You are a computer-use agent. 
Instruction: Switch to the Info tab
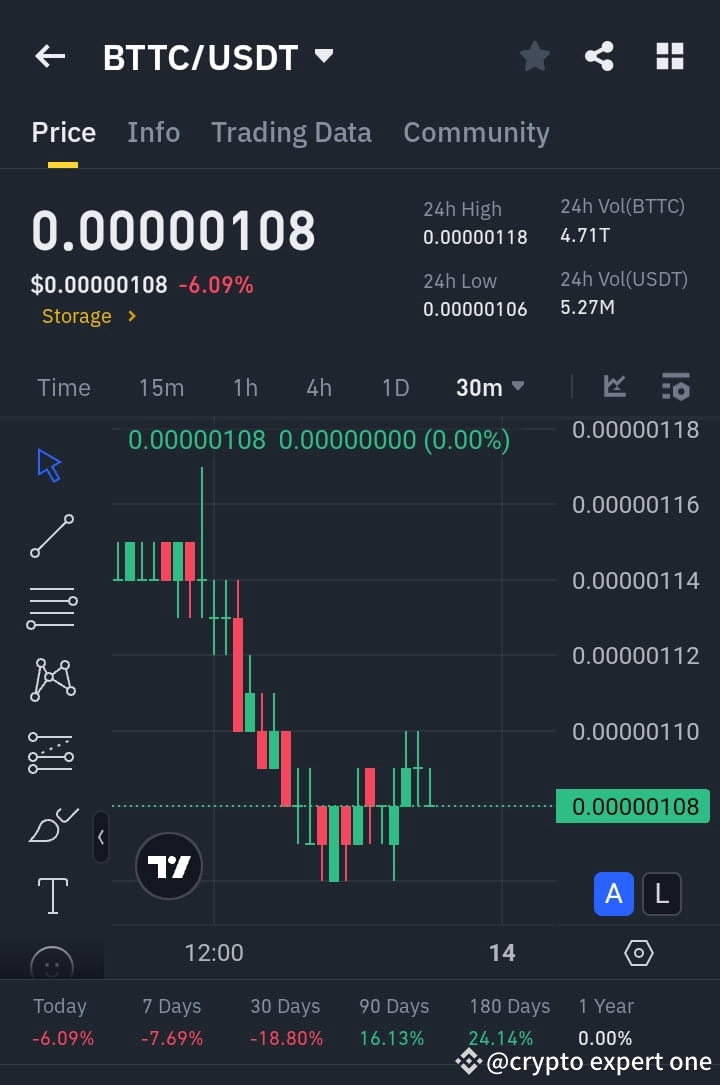tap(153, 132)
